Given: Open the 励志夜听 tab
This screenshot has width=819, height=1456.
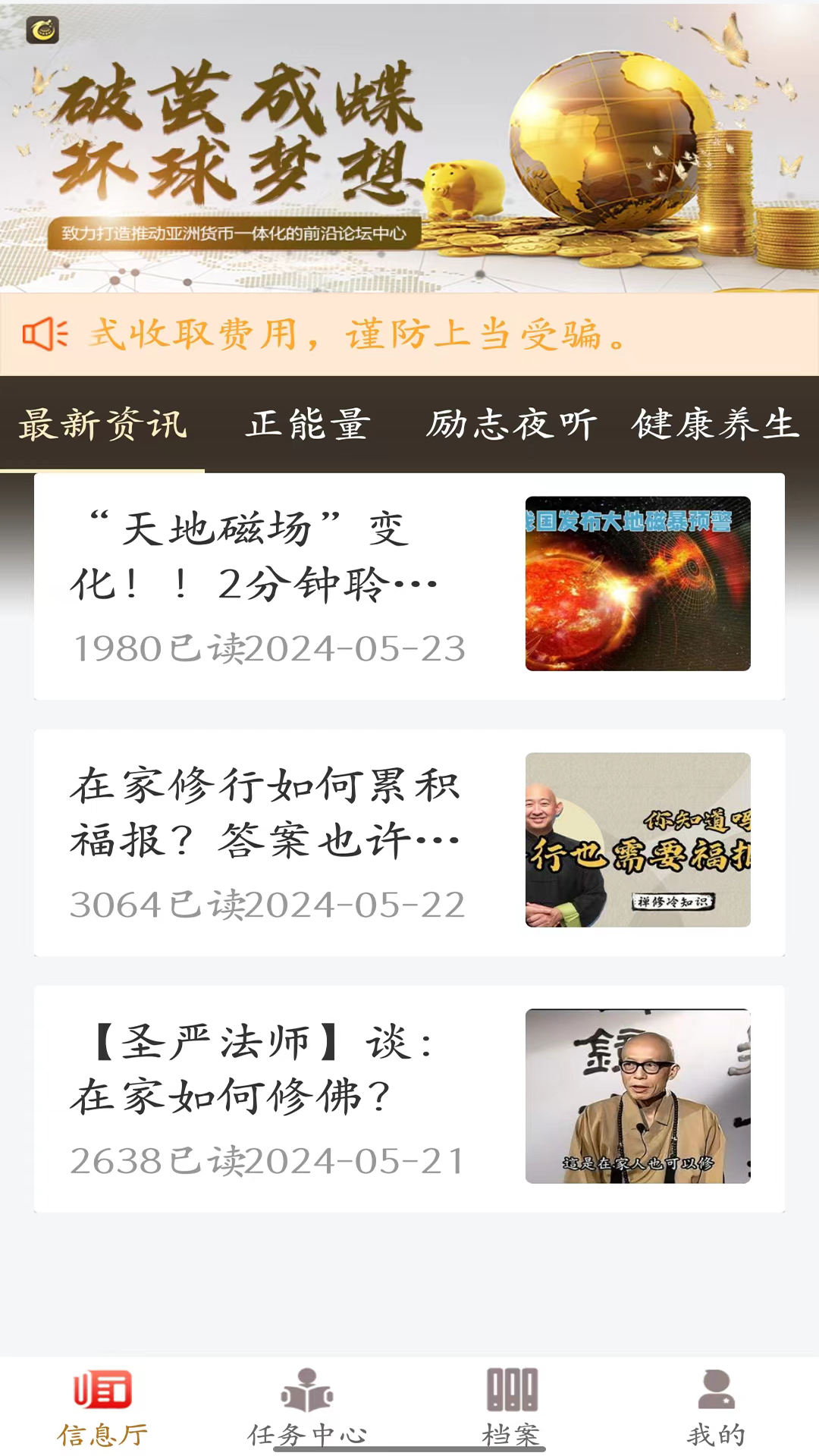Looking at the screenshot, I should pos(511,424).
